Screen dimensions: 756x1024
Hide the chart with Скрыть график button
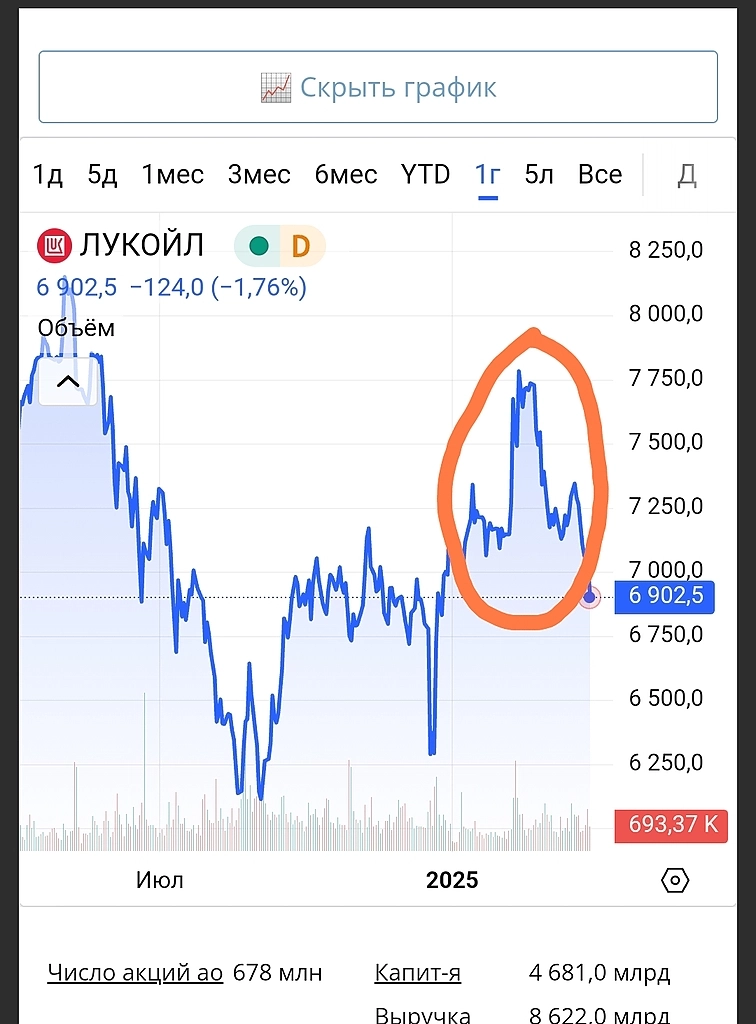click(378, 88)
